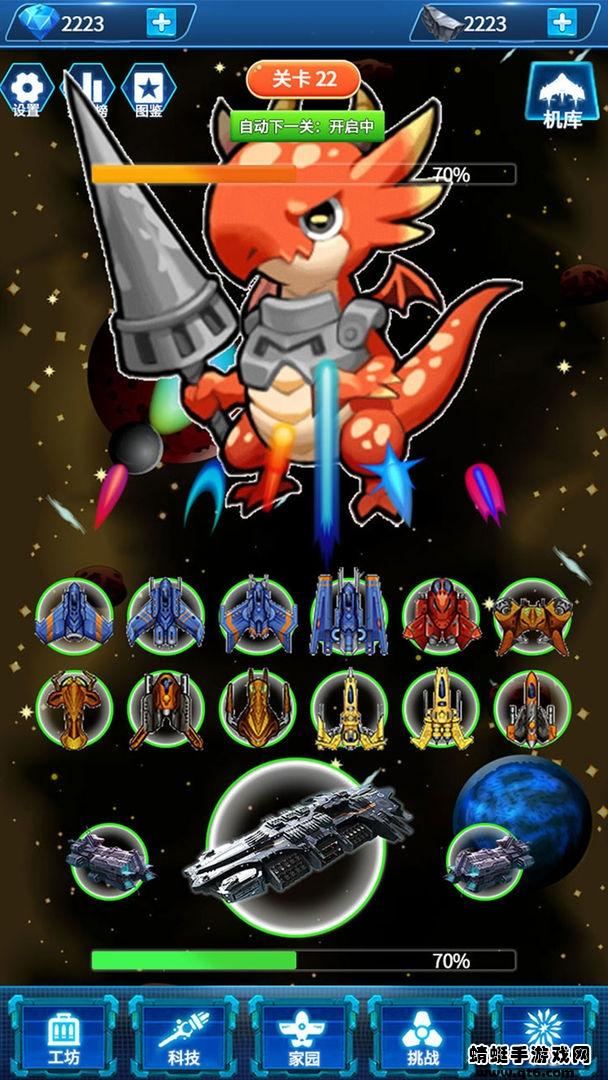This screenshot has height=1080, width=608.
Task: Add diamonds with the plus button
Action: point(161,22)
